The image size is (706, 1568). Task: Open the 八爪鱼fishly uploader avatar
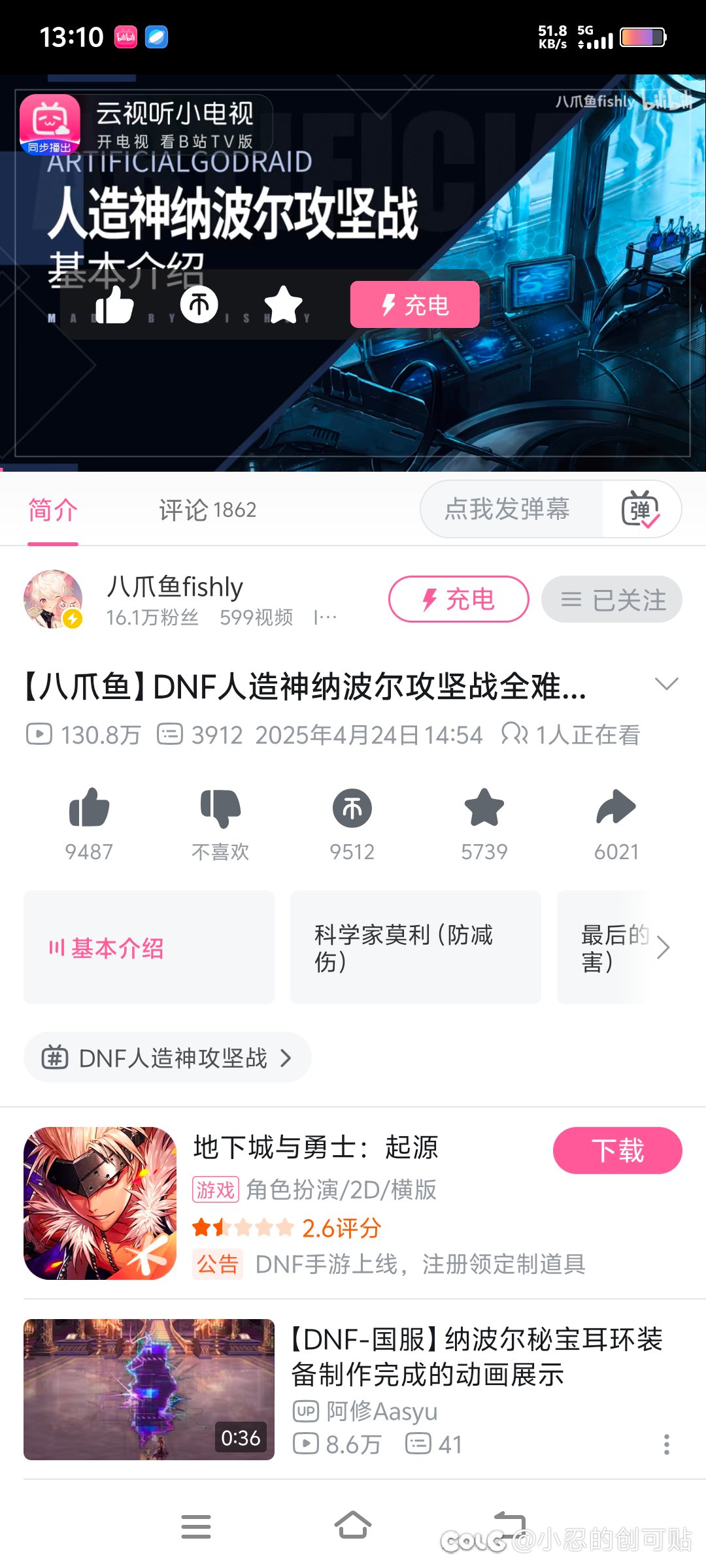(53, 599)
